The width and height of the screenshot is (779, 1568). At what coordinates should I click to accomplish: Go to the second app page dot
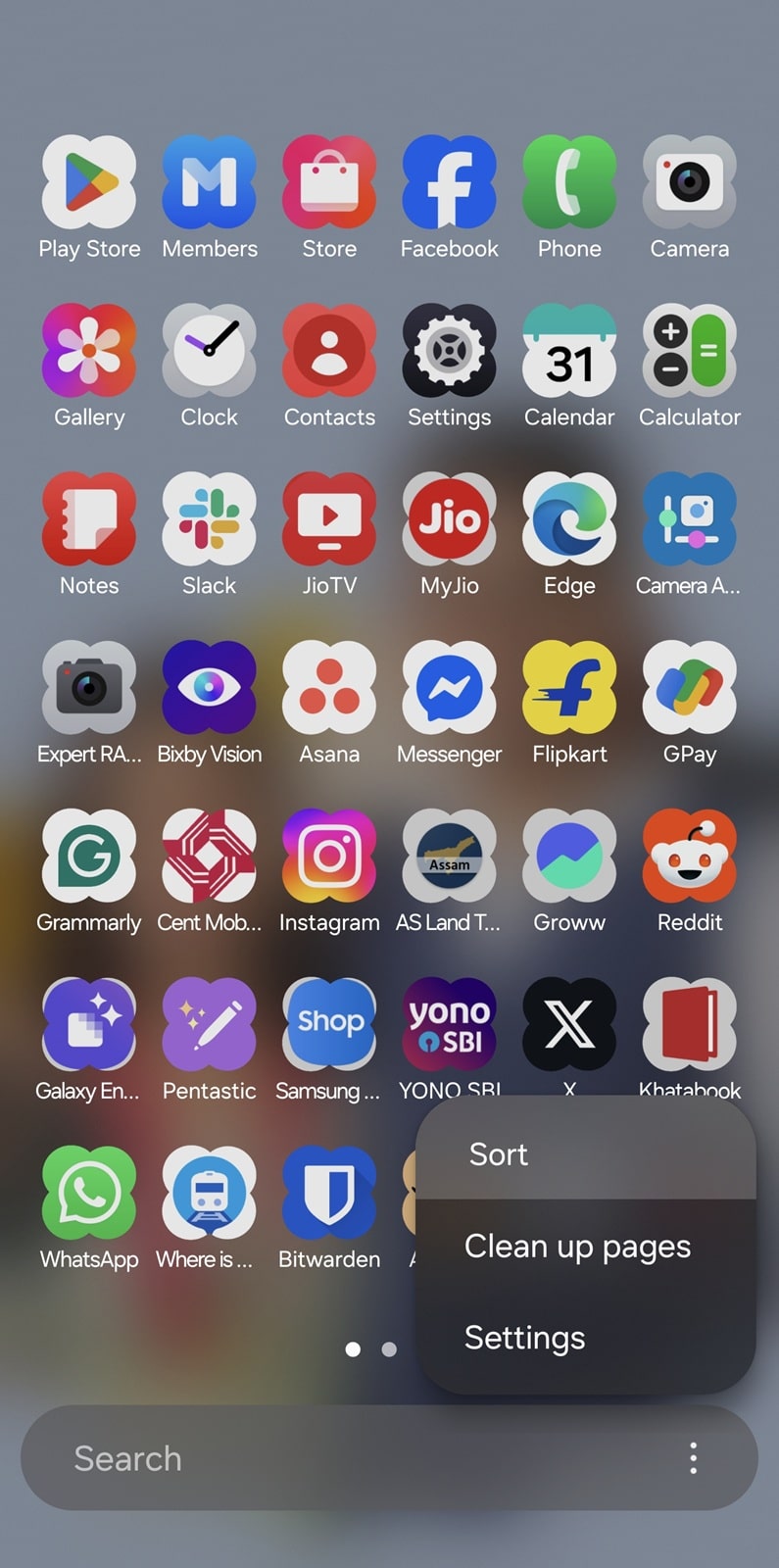point(389,1349)
